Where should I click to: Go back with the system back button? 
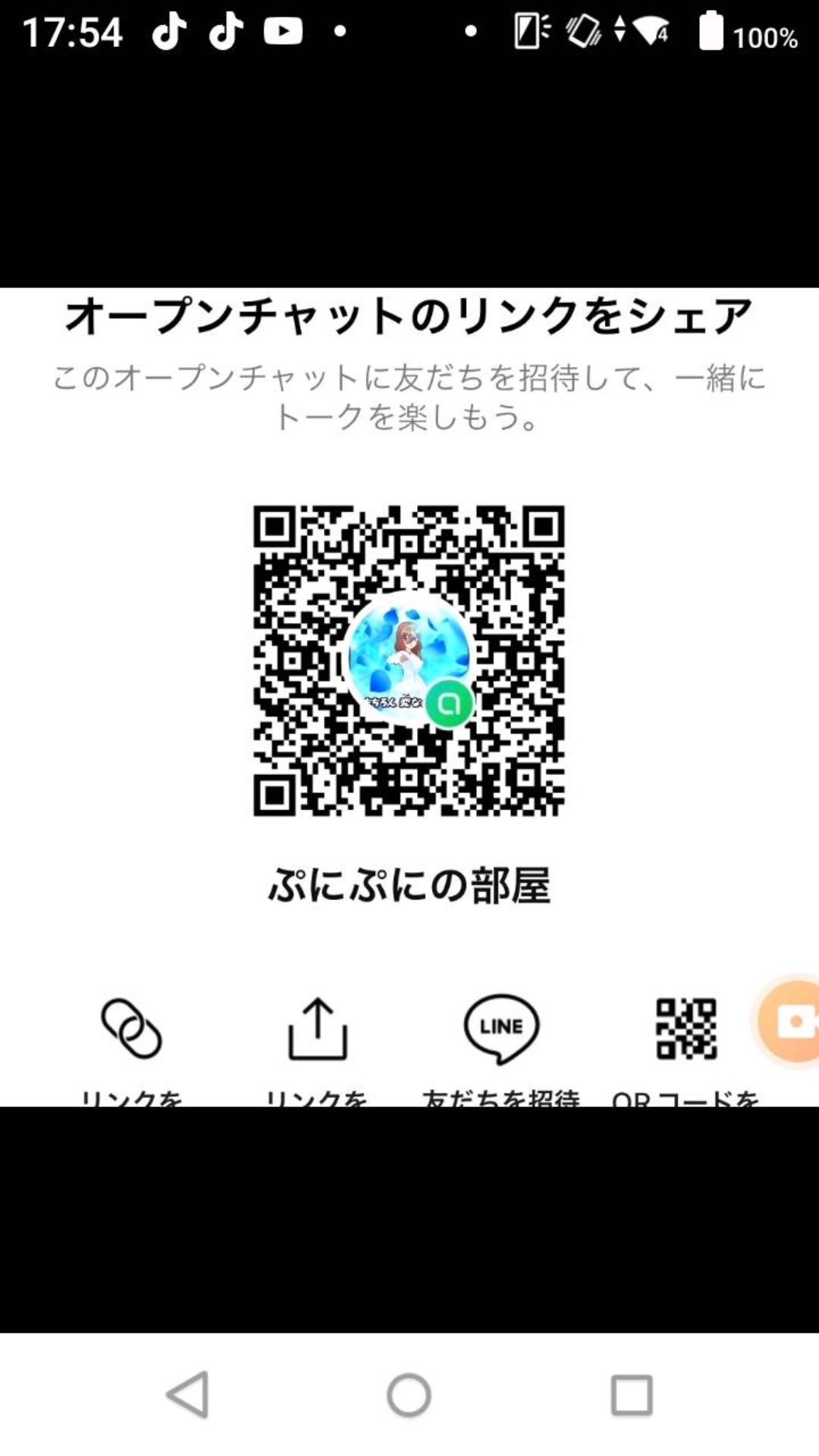click(x=187, y=1394)
